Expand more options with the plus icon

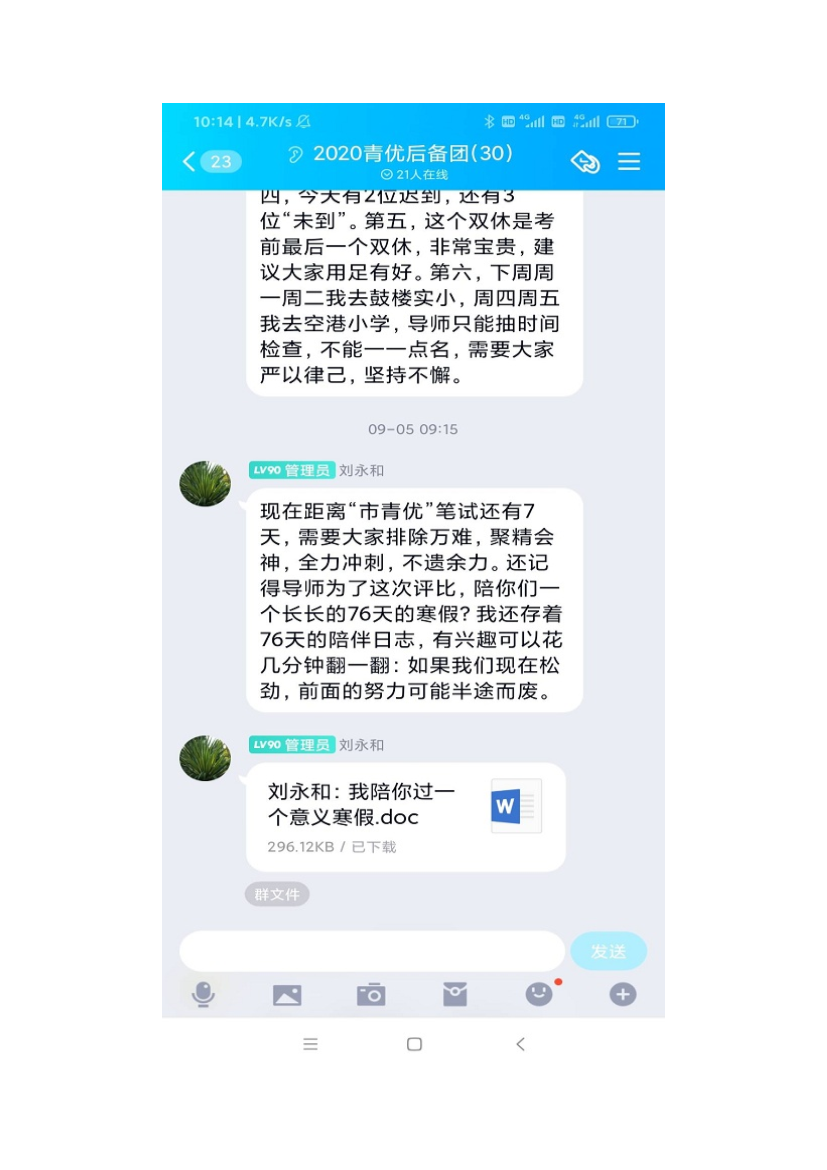[x=623, y=994]
